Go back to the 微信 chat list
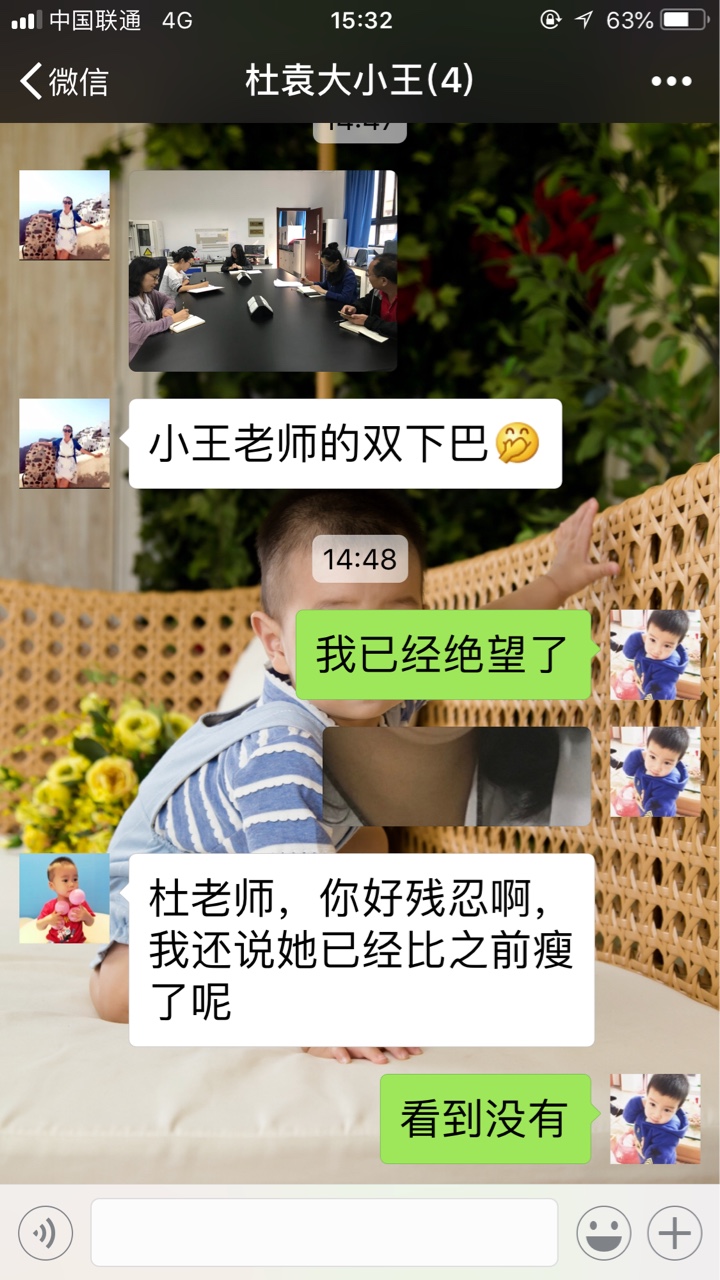 (x=64, y=80)
